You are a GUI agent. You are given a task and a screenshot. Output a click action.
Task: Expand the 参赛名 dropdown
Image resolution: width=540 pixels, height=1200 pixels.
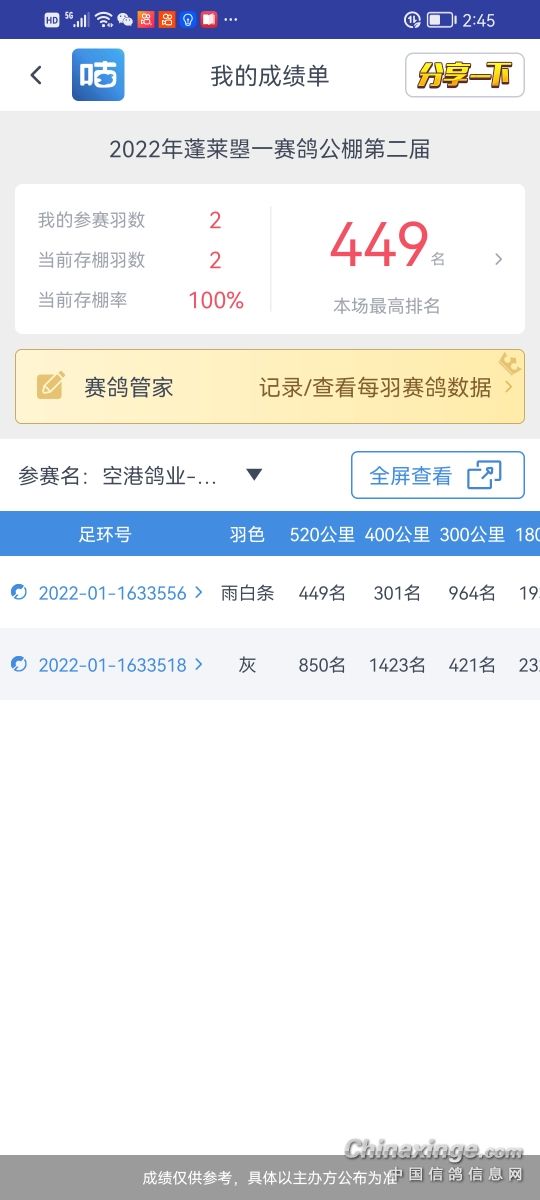(254, 475)
